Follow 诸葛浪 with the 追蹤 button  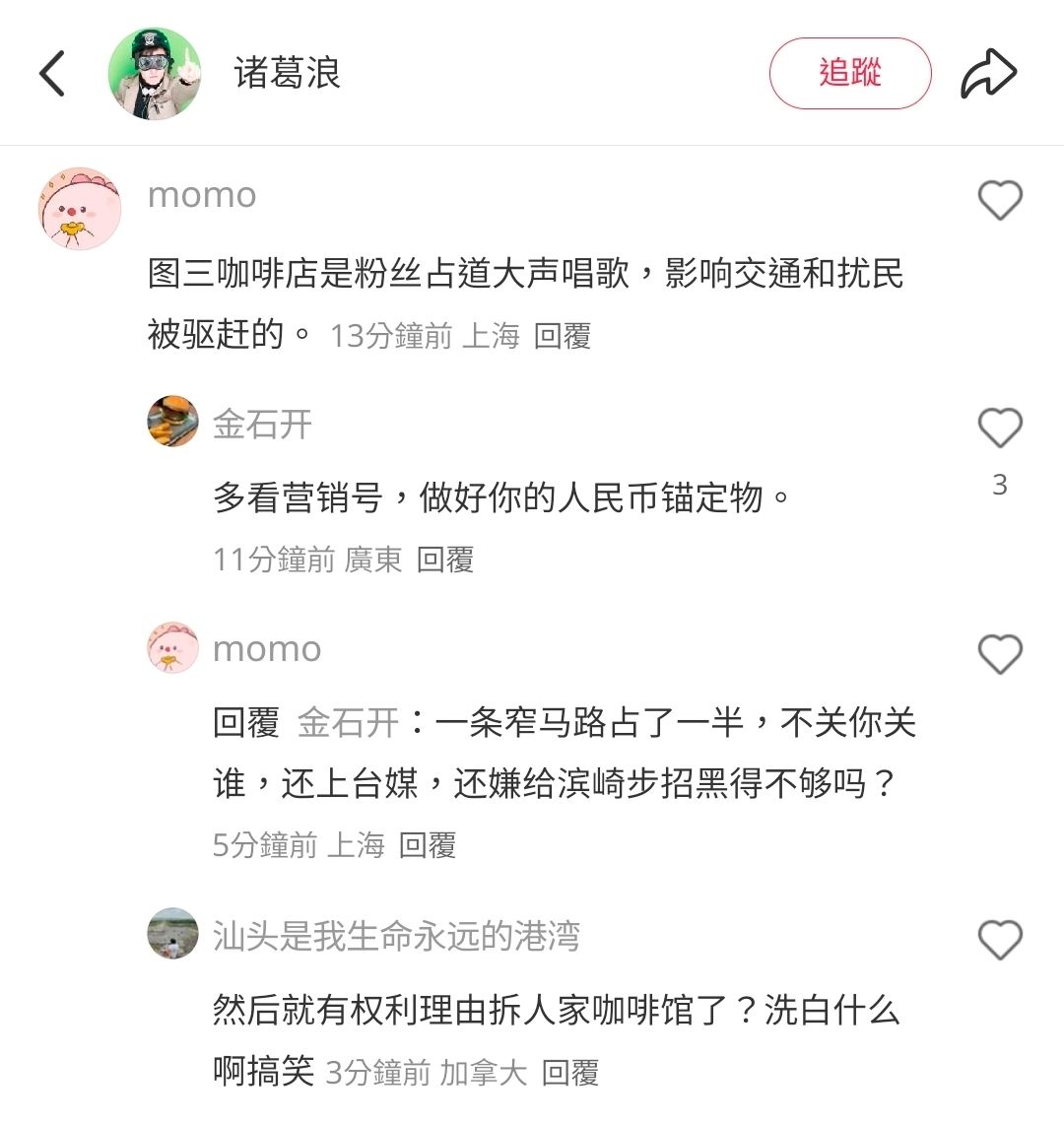[849, 73]
